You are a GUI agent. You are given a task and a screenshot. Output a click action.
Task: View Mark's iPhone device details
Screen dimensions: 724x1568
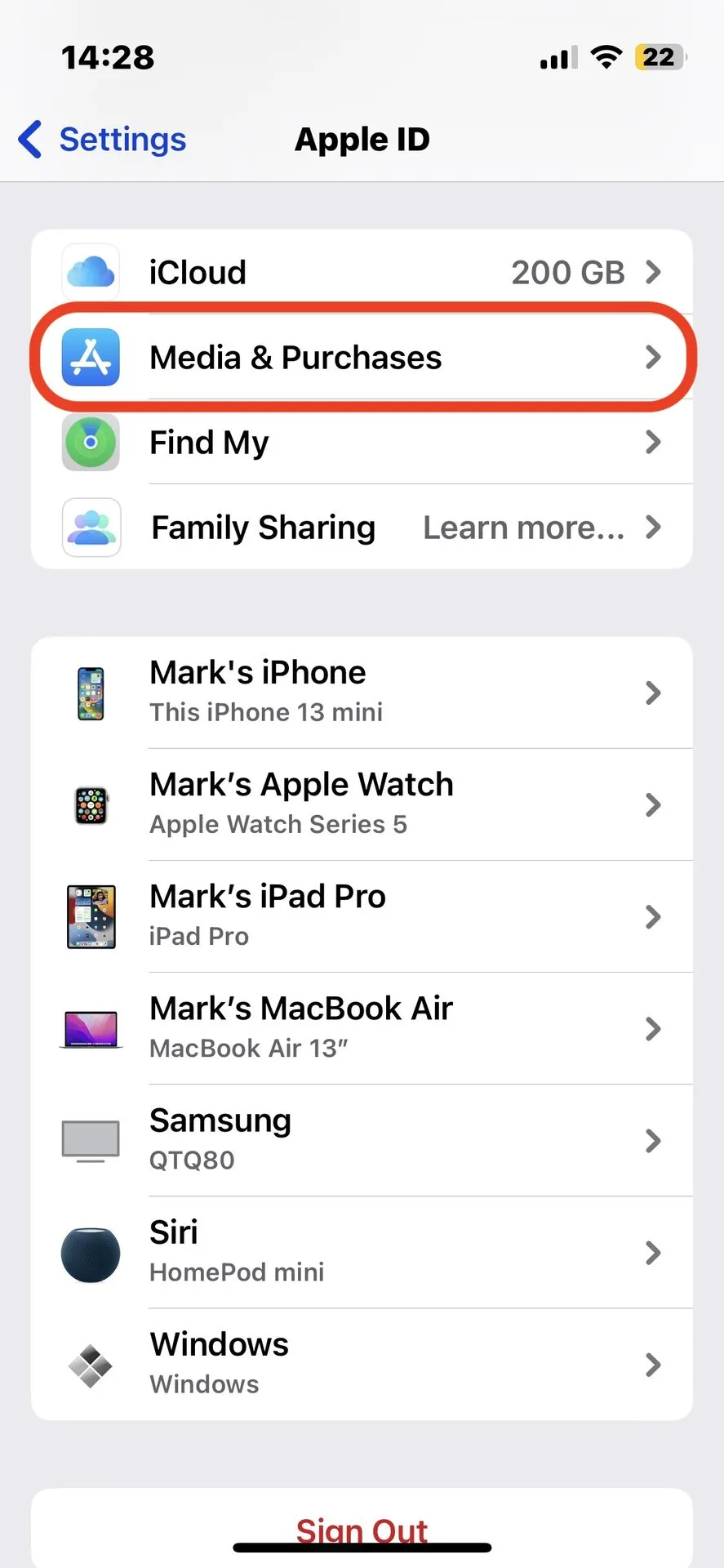click(x=362, y=693)
